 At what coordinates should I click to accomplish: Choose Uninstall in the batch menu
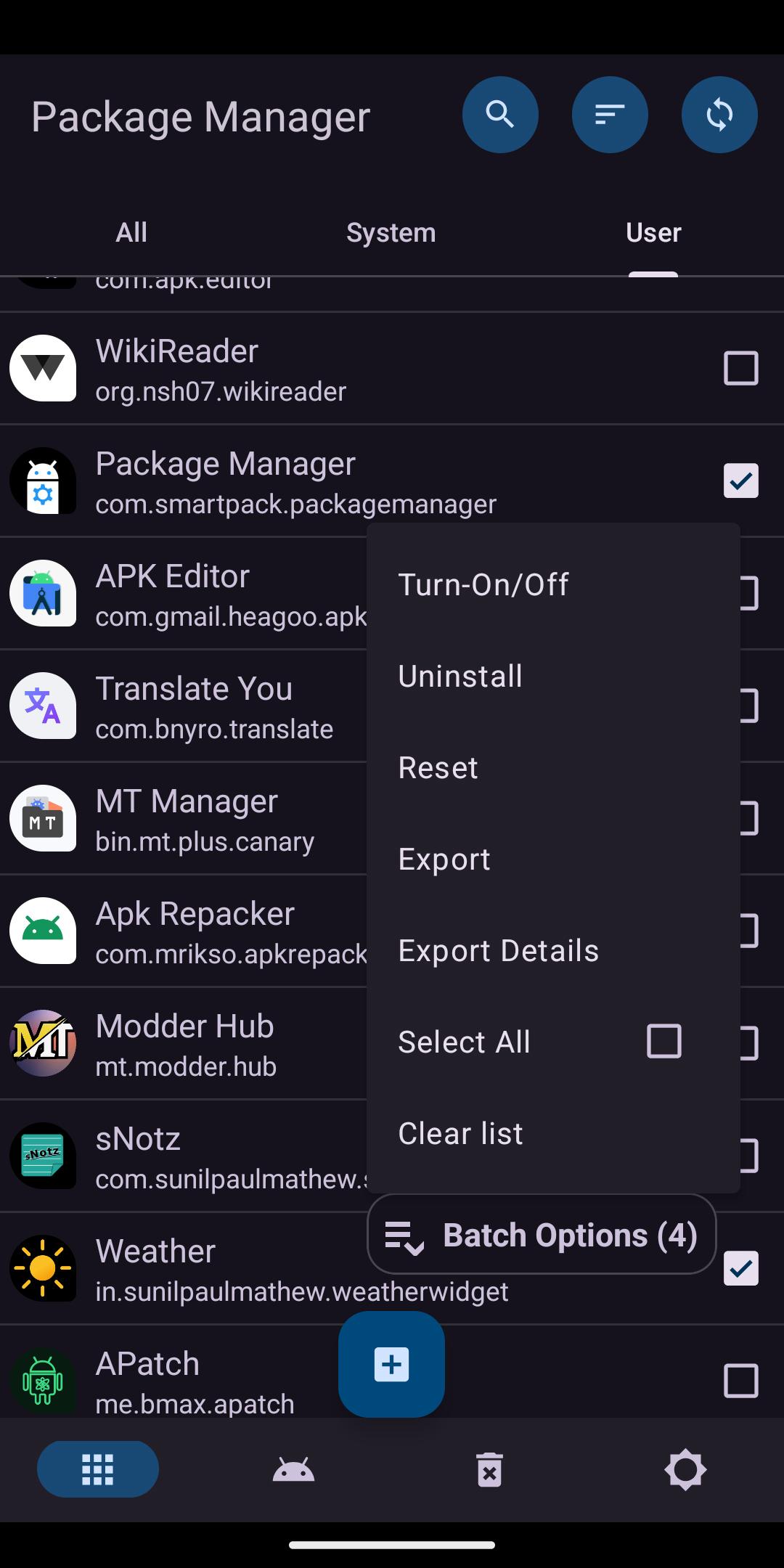[x=553, y=676]
